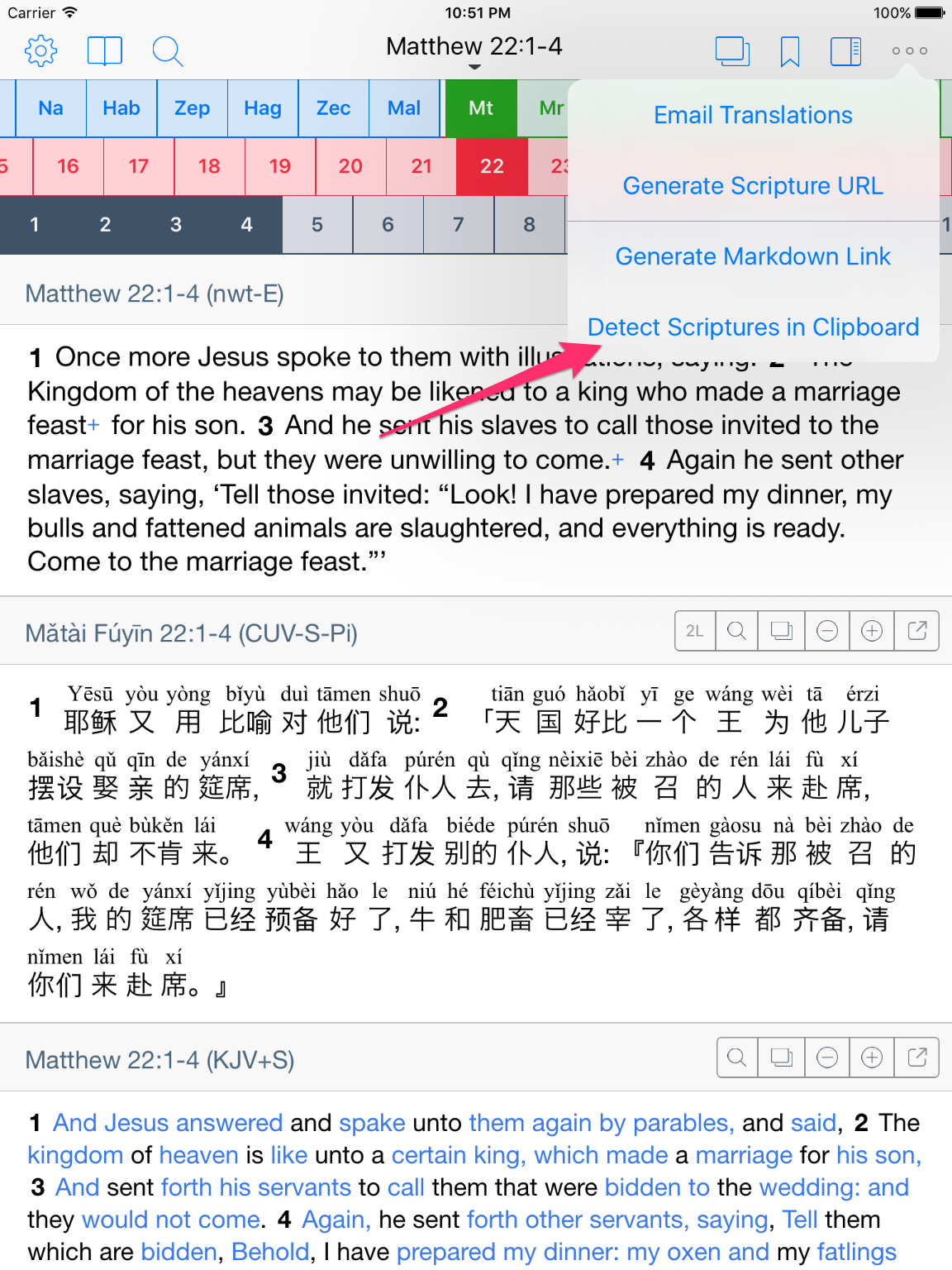Select Email Translations
952x1270 pixels.
[753, 115]
